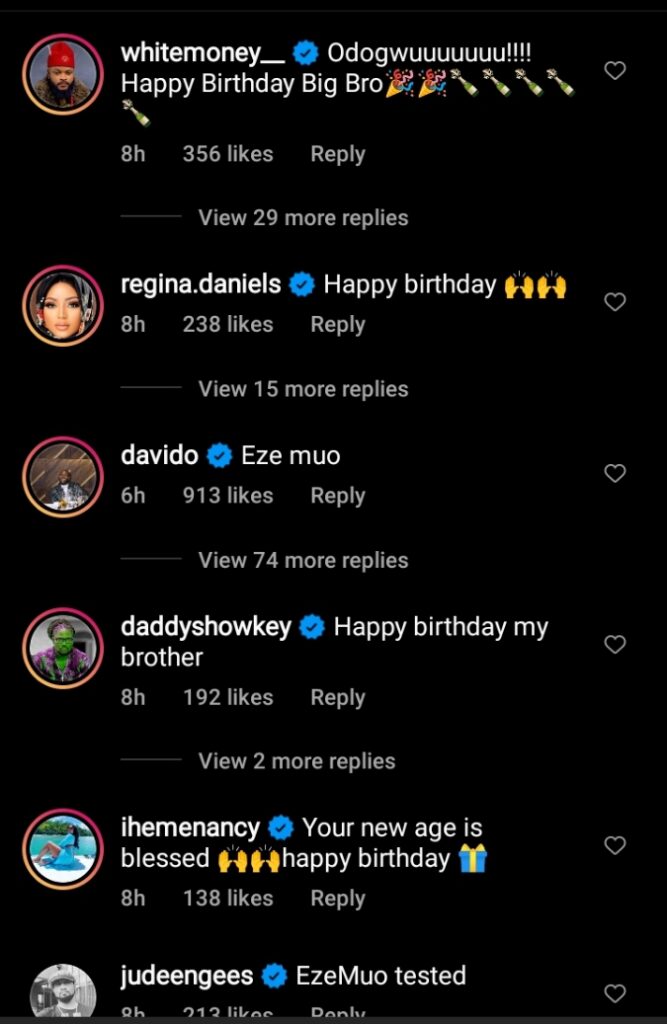
Task: Open whitemoney__'s profile picture
Action: pos(62,75)
